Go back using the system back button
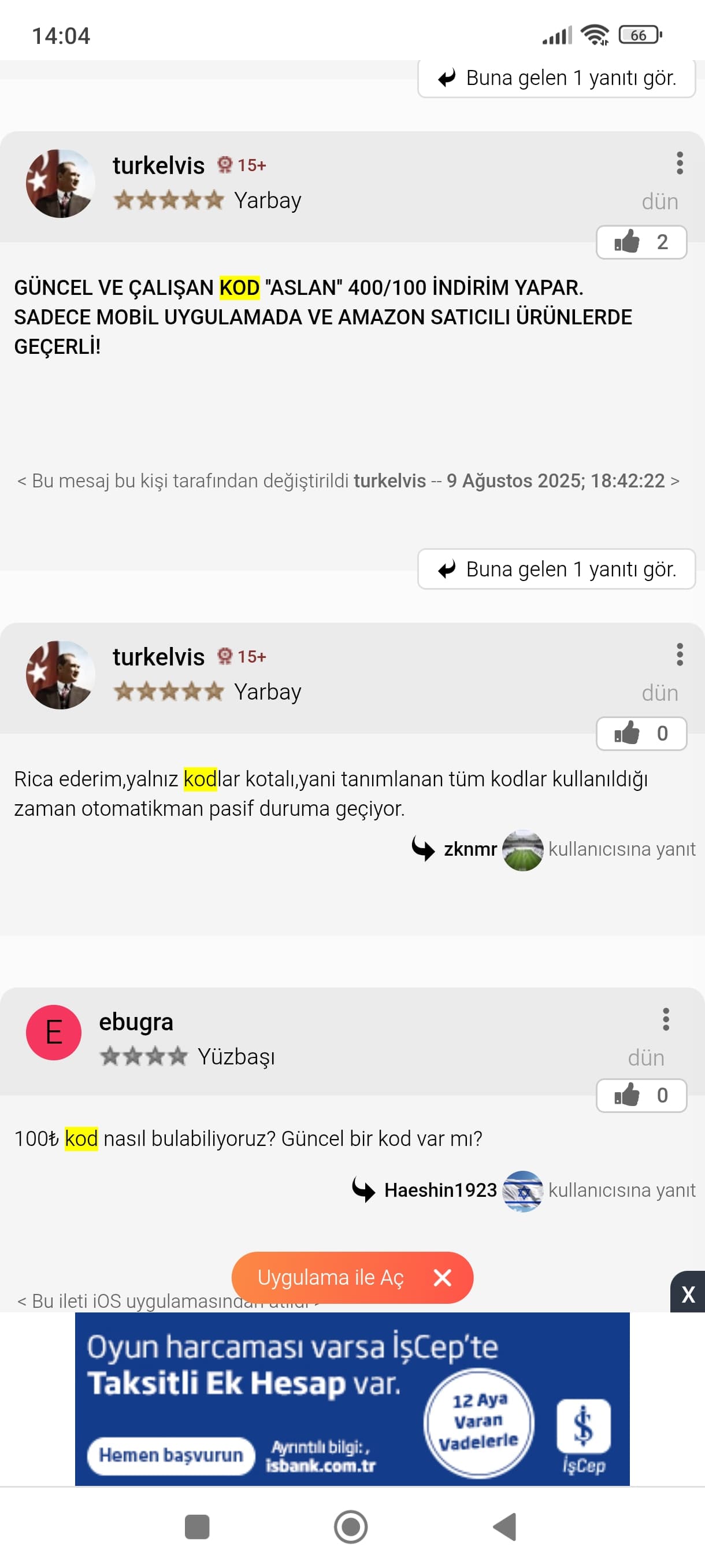The height and width of the screenshot is (1568, 705). pos(505,1526)
